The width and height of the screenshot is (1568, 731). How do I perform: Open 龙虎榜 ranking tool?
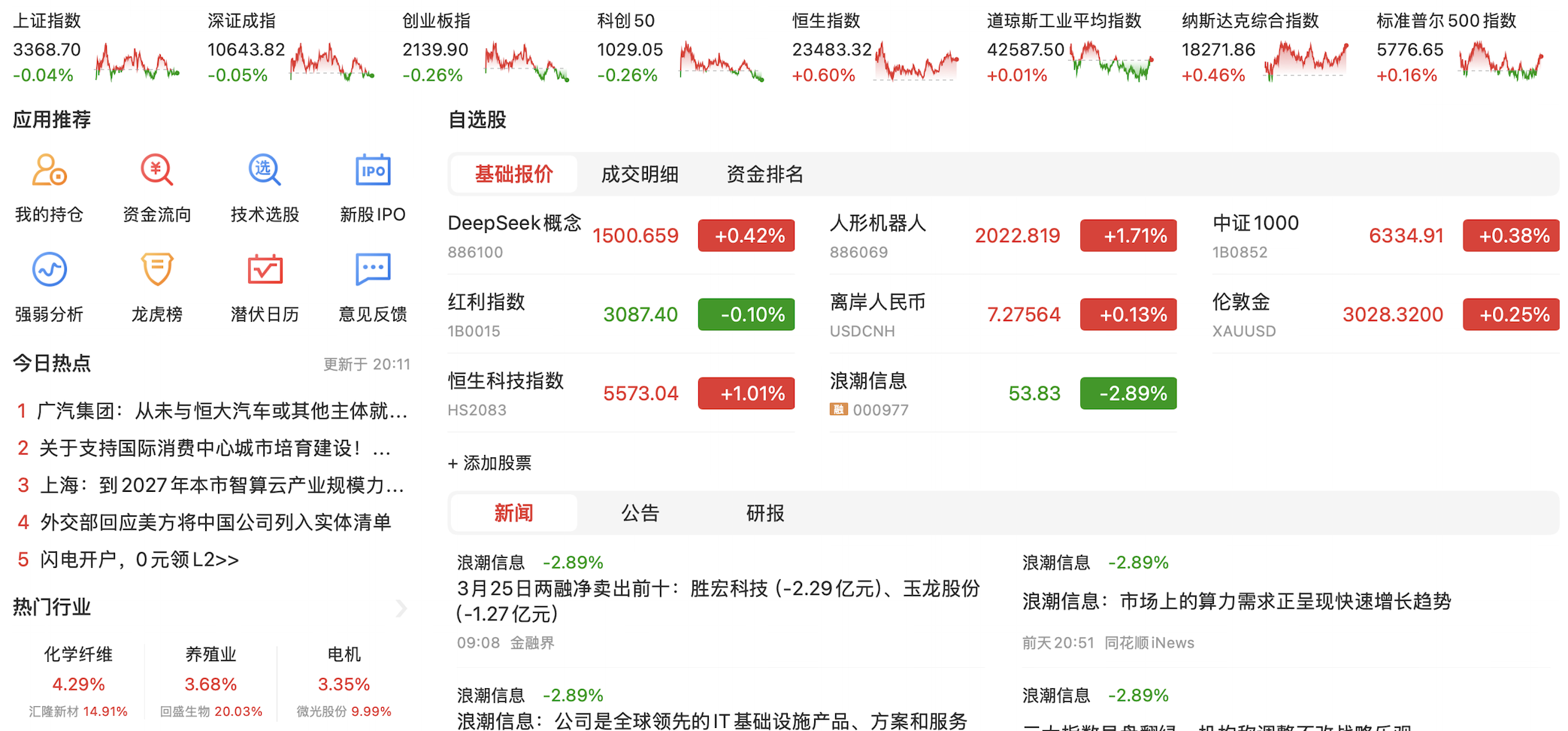pyautogui.click(x=156, y=286)
